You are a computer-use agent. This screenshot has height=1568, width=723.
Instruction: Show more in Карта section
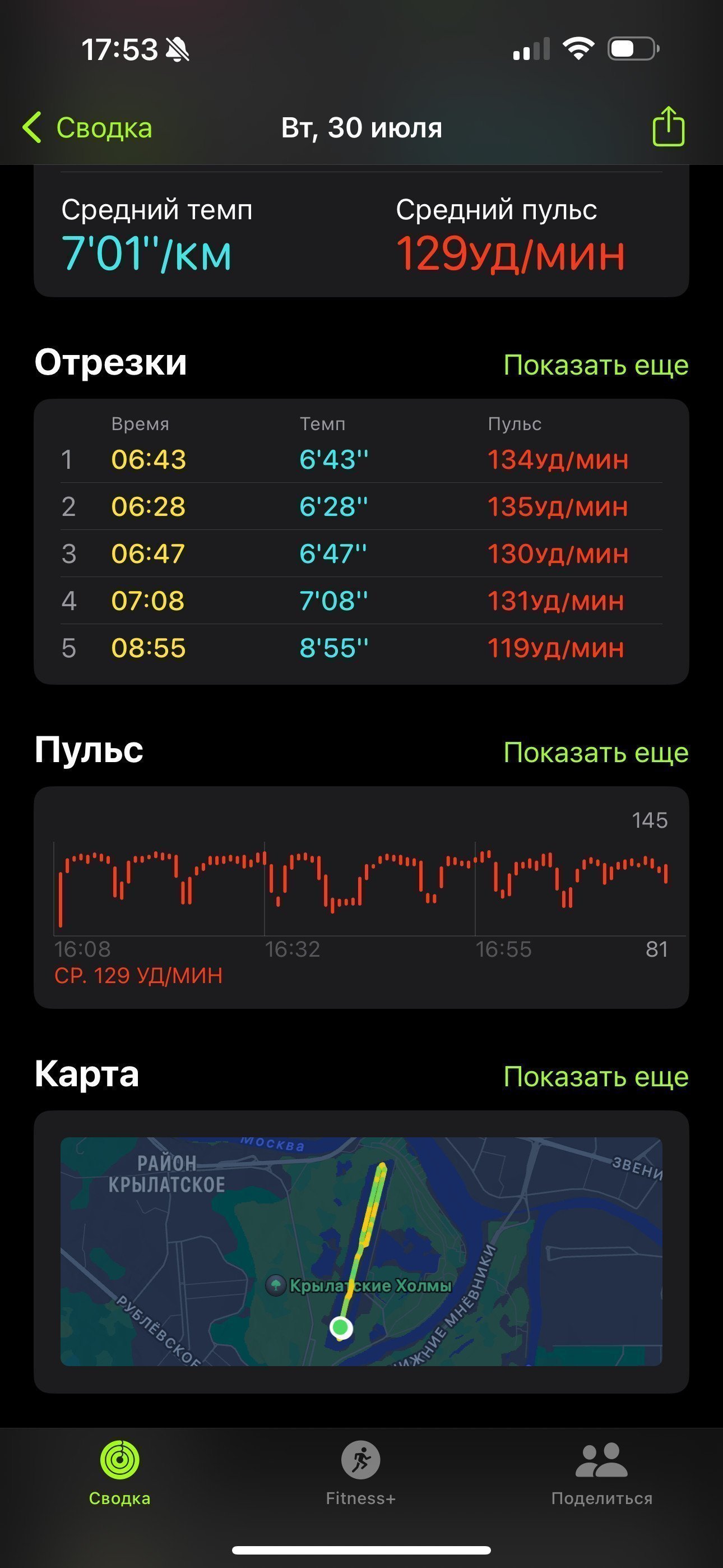[x=596, y=1076]
